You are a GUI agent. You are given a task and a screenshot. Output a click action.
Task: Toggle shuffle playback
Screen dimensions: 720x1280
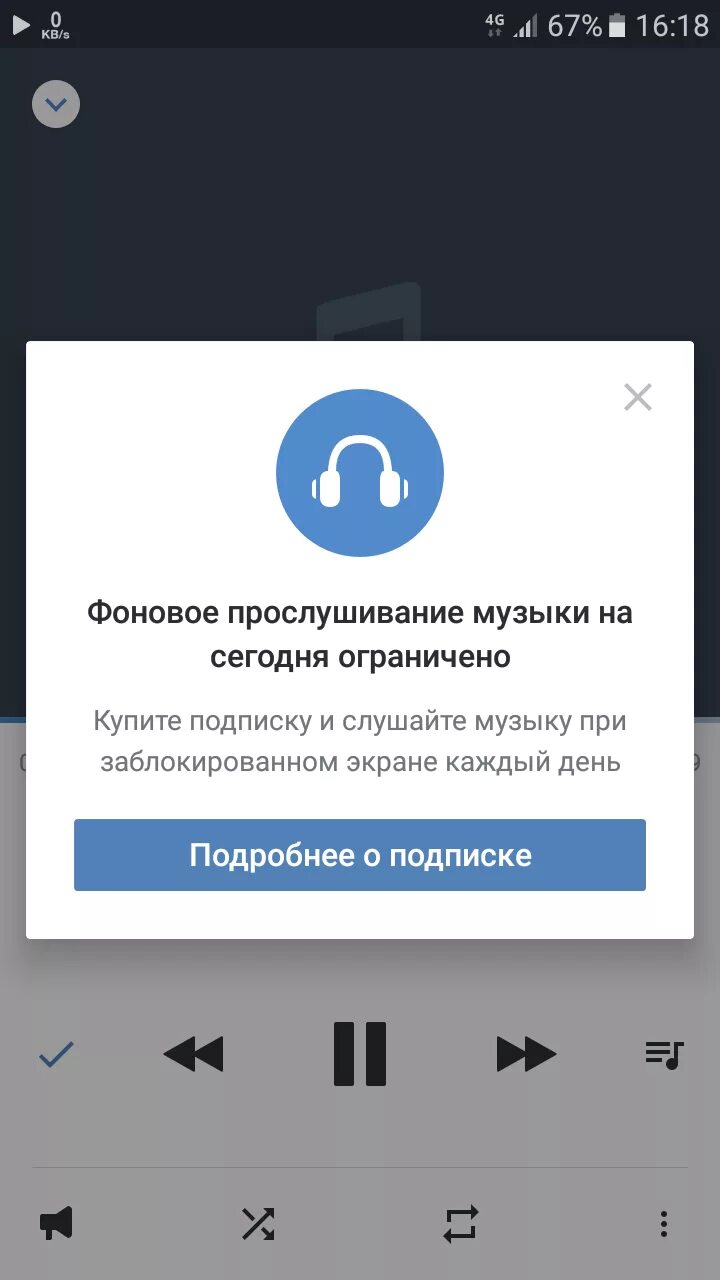[x=258, y=1224]
